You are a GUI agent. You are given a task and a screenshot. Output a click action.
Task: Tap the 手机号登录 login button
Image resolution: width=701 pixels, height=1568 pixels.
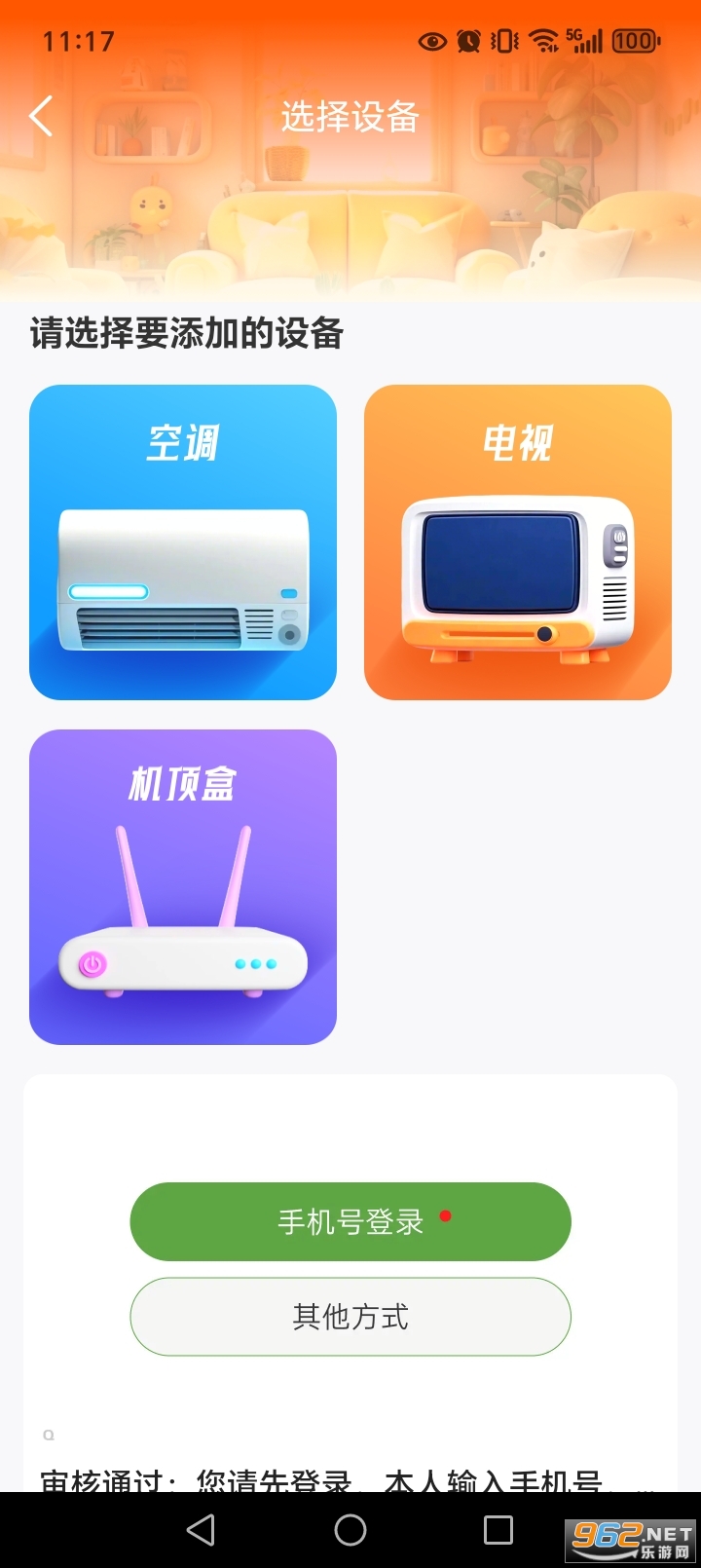pyautogui.click(x=350, y=1221)
